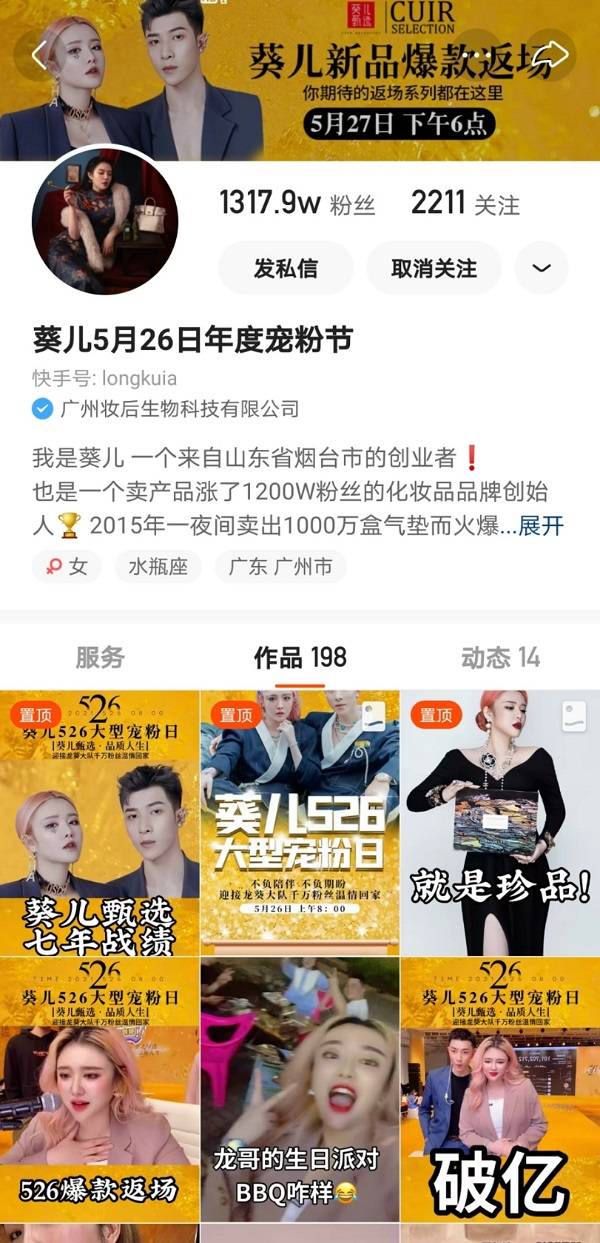The image size is (600, 1243).
Task: Open the pinned video 葵儿526大型宠粉日
Action: point(300,822)
